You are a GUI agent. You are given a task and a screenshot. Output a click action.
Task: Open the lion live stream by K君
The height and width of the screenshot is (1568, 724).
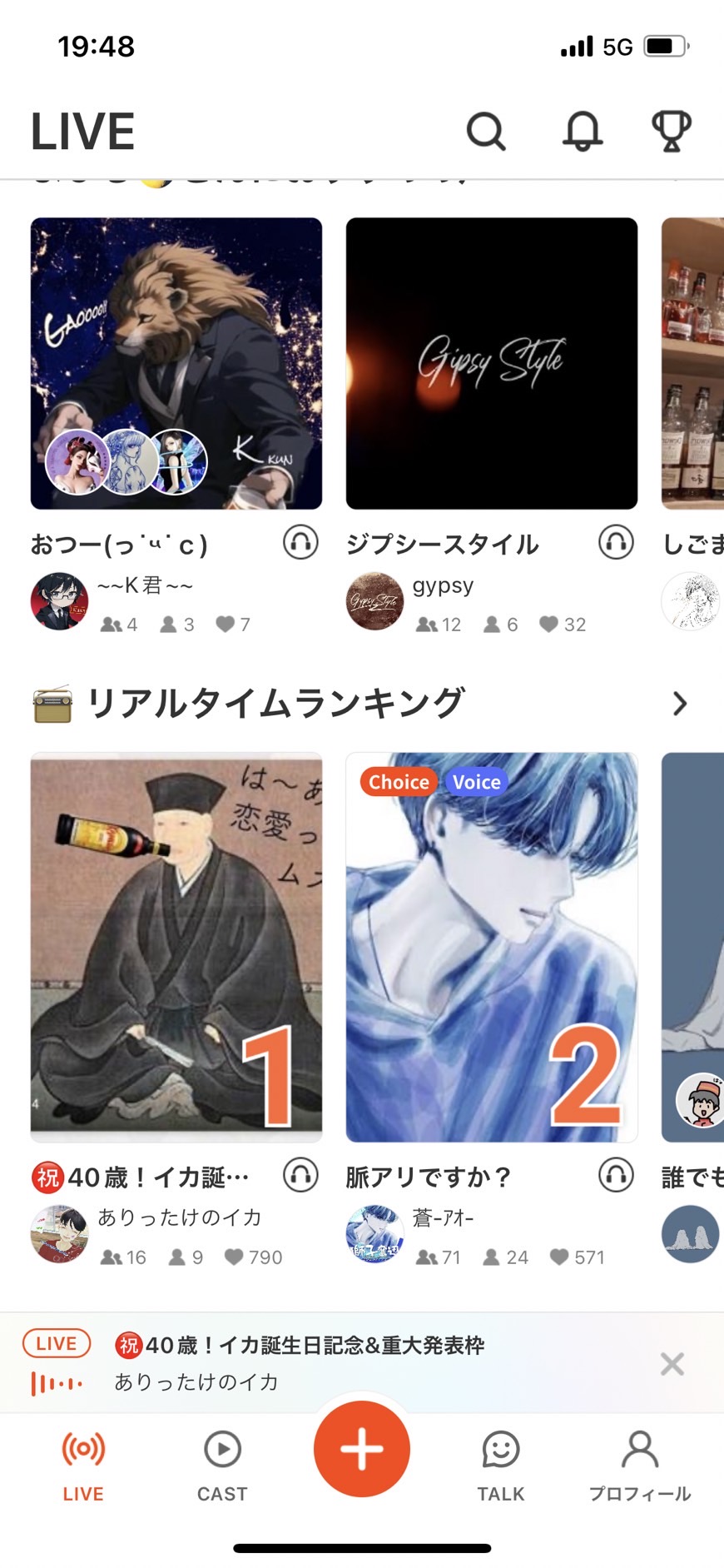(176, 363)
